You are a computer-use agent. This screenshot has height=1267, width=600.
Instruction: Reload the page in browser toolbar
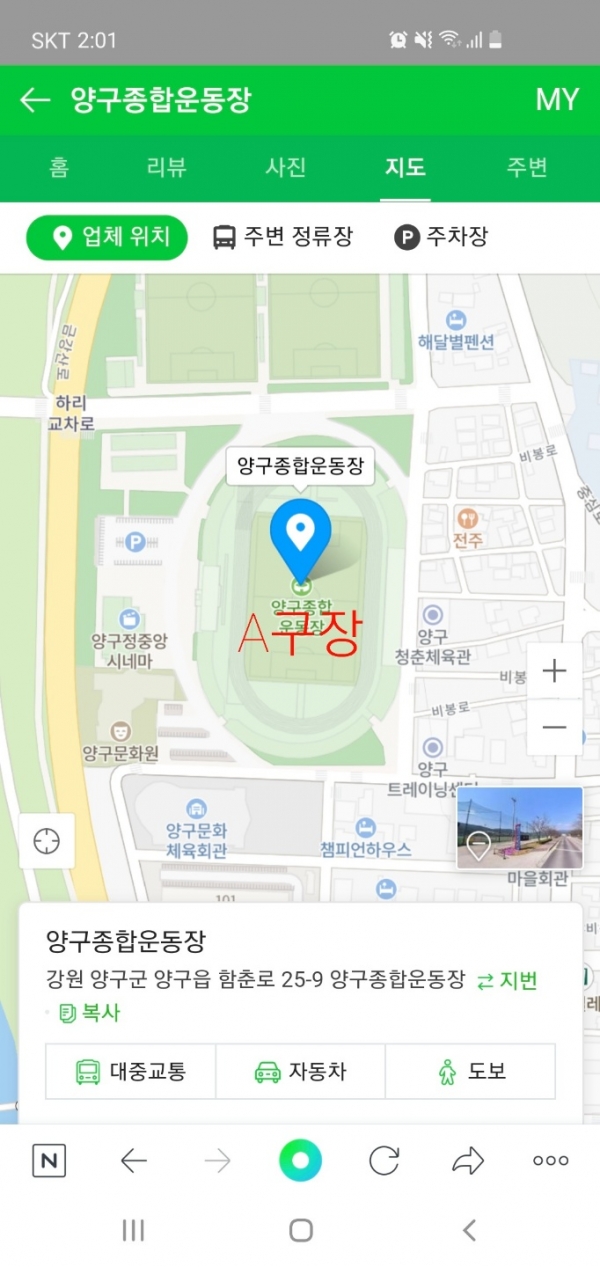click(x=384, y=1160)
